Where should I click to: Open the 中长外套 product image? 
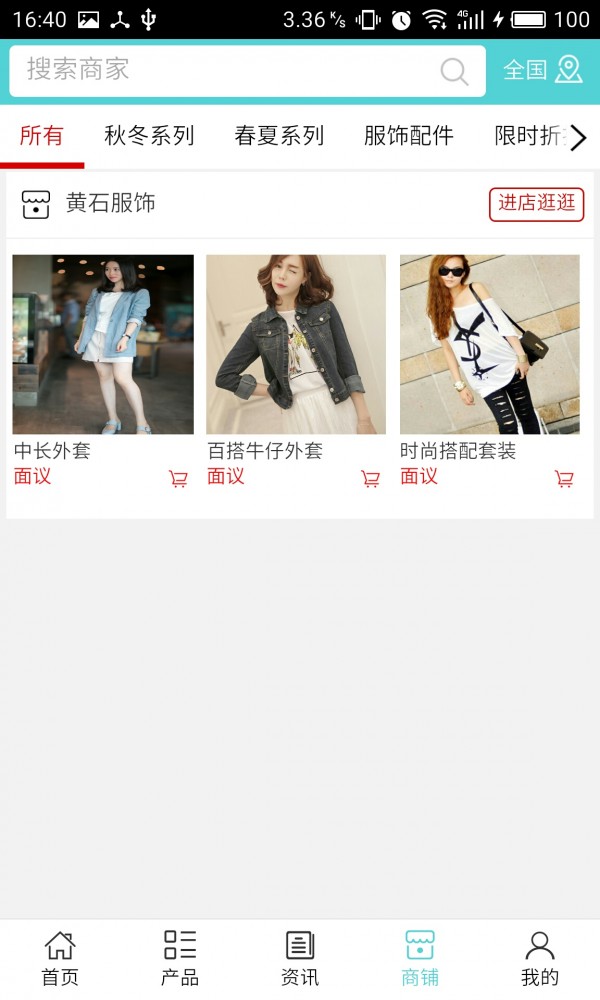click(103, 344)
